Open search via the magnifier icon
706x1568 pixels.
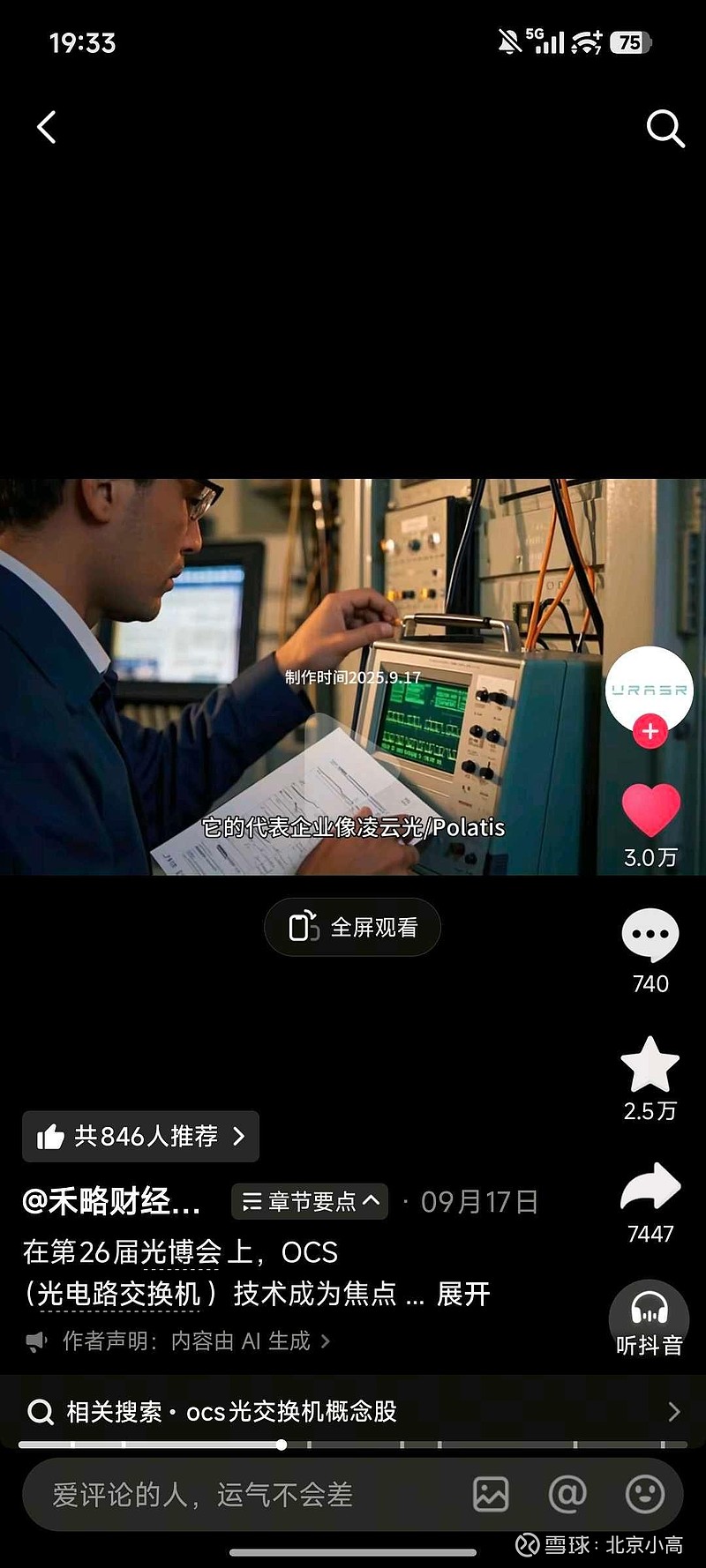coord(665,129)
